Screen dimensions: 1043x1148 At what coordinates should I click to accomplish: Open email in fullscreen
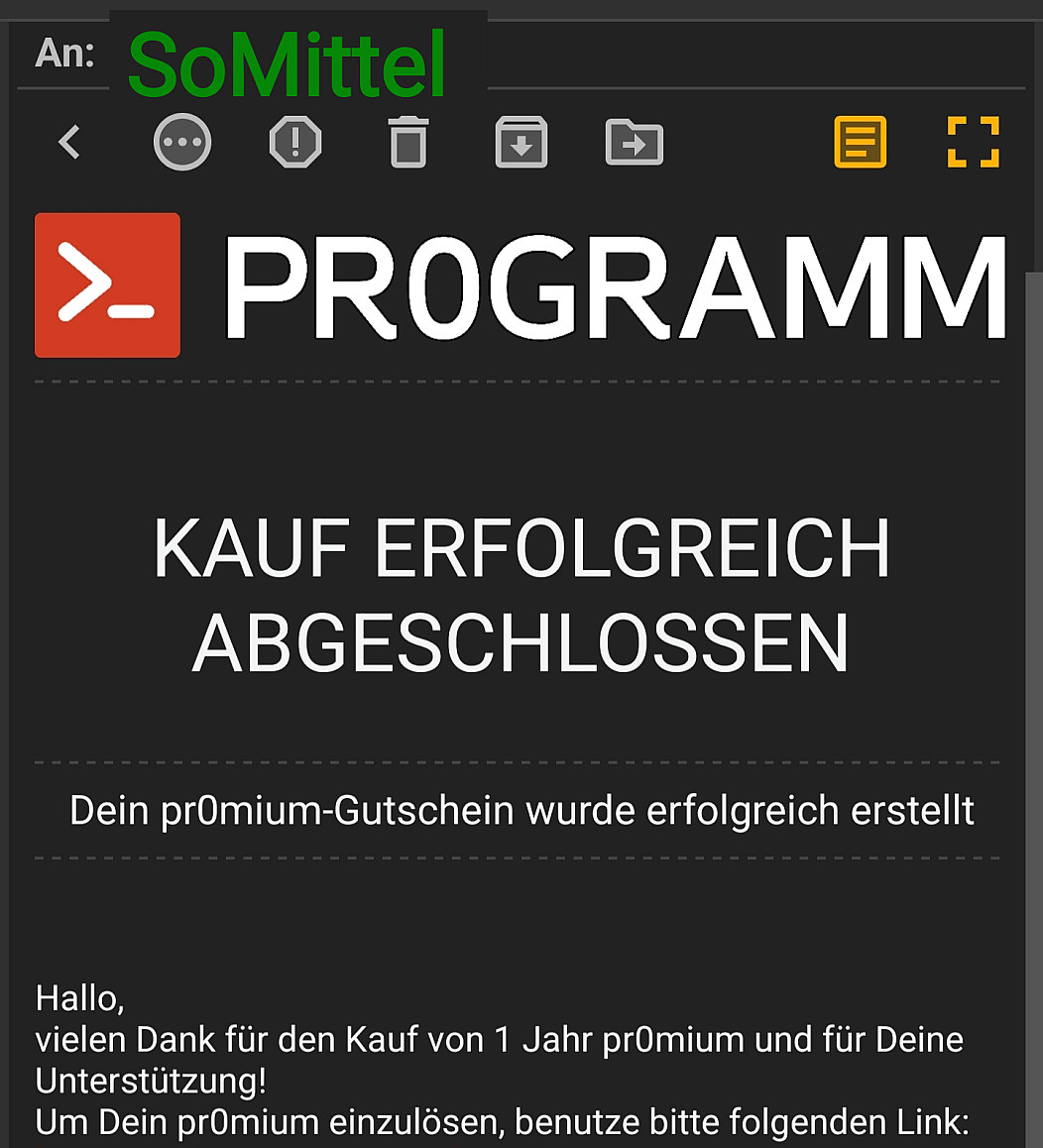click(973, 143)
